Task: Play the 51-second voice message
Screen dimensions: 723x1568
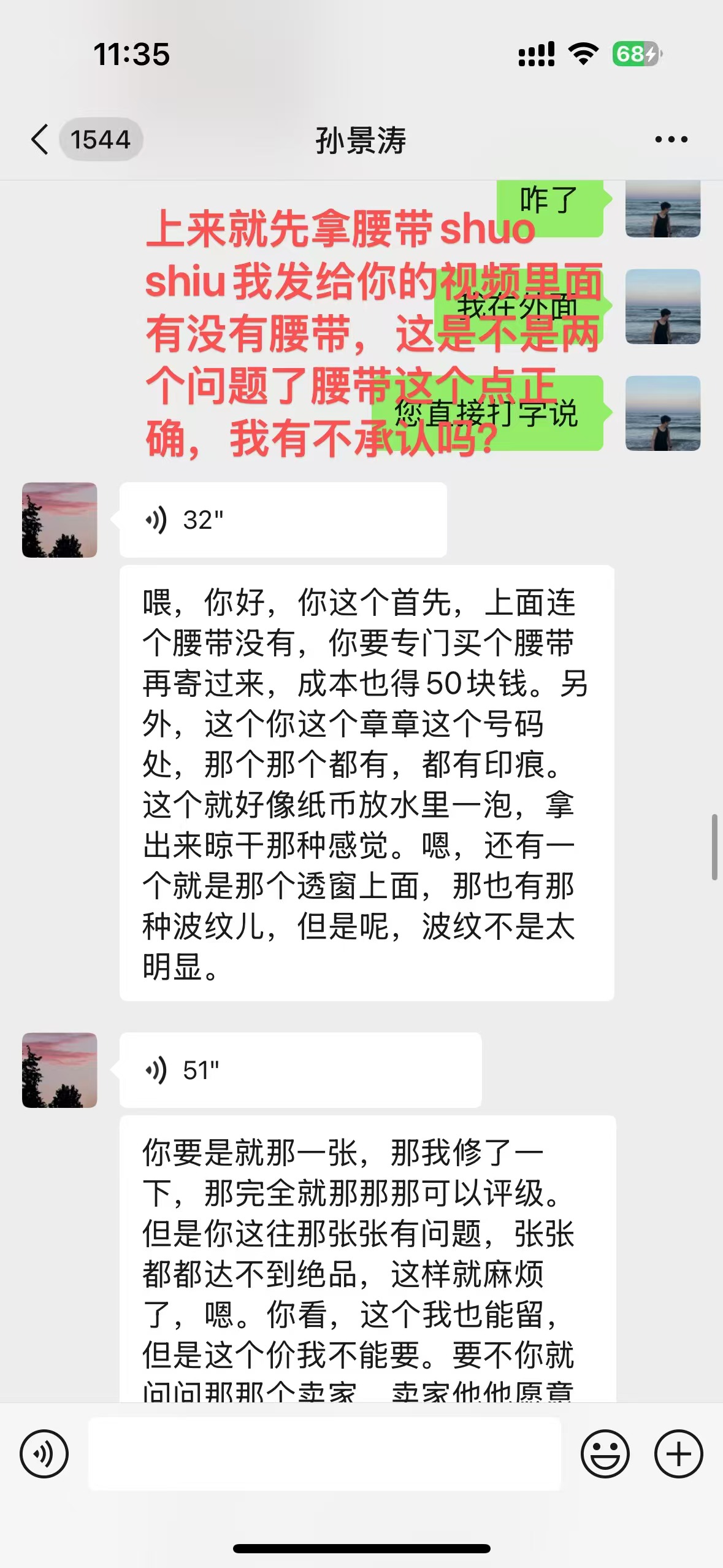Action: [300, 1070]
